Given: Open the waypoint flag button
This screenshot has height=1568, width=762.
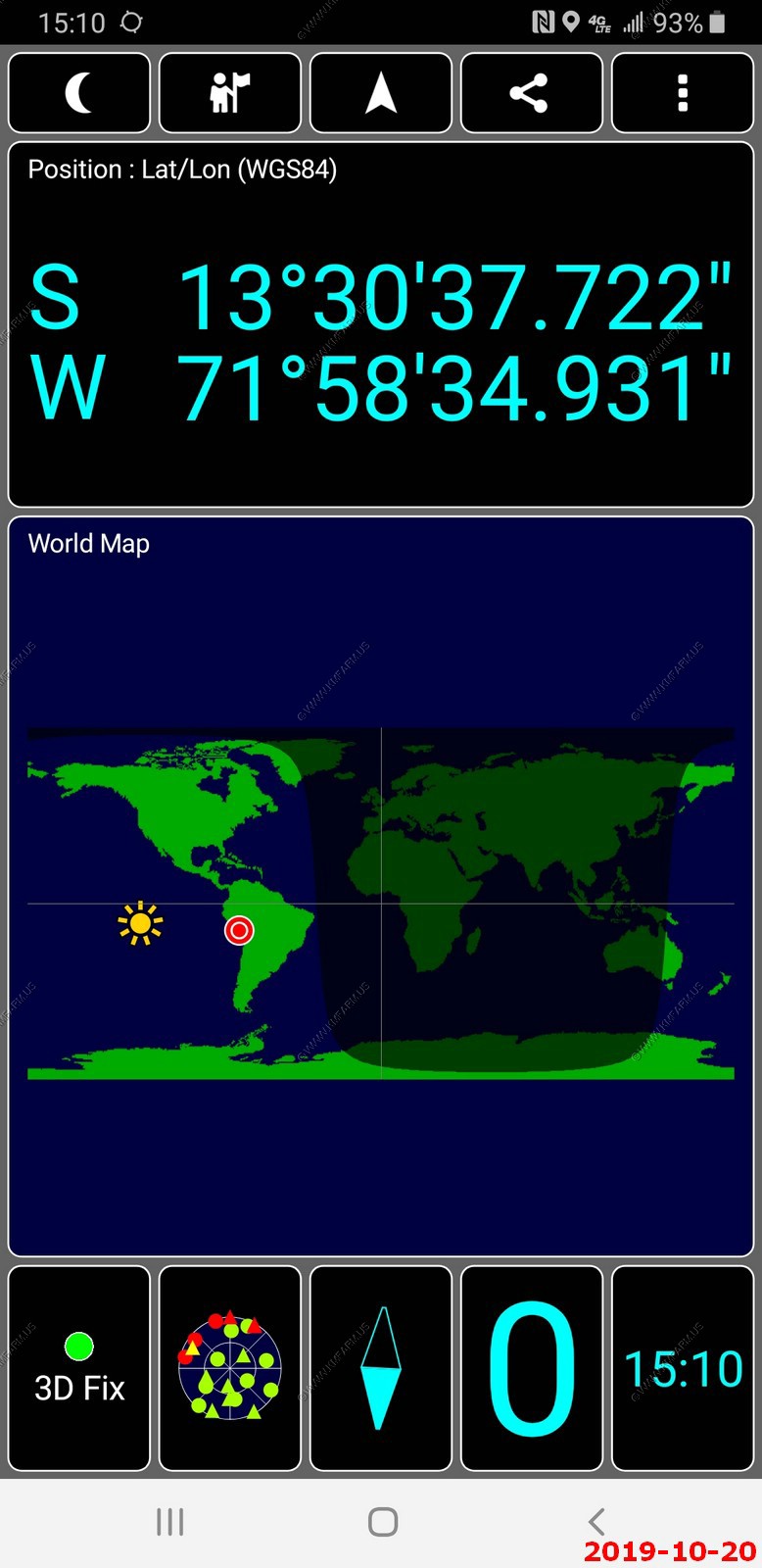Looking at the screenshot, I should click(x=230, y=93).
